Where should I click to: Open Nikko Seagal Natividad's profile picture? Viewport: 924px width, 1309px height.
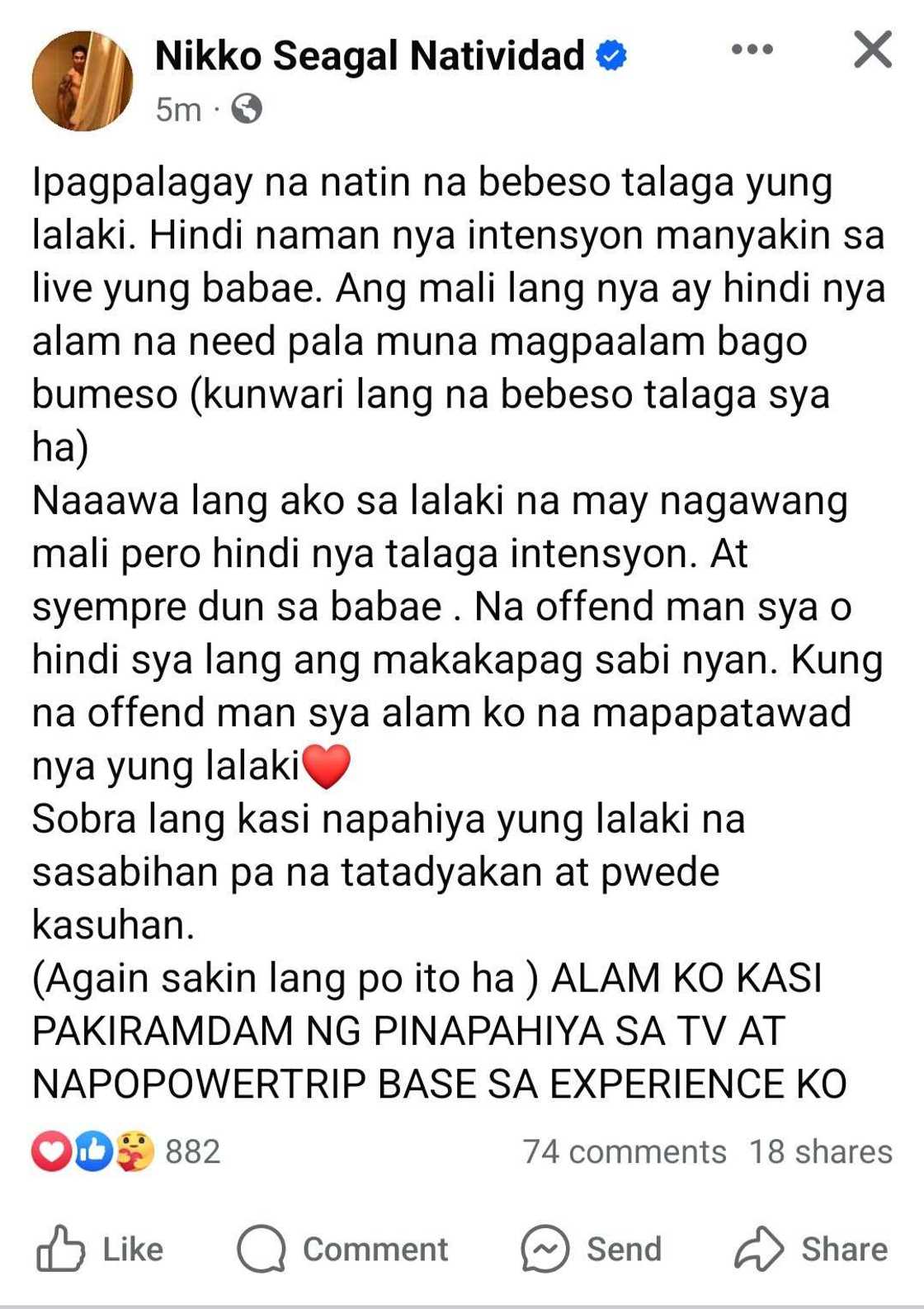82,81
